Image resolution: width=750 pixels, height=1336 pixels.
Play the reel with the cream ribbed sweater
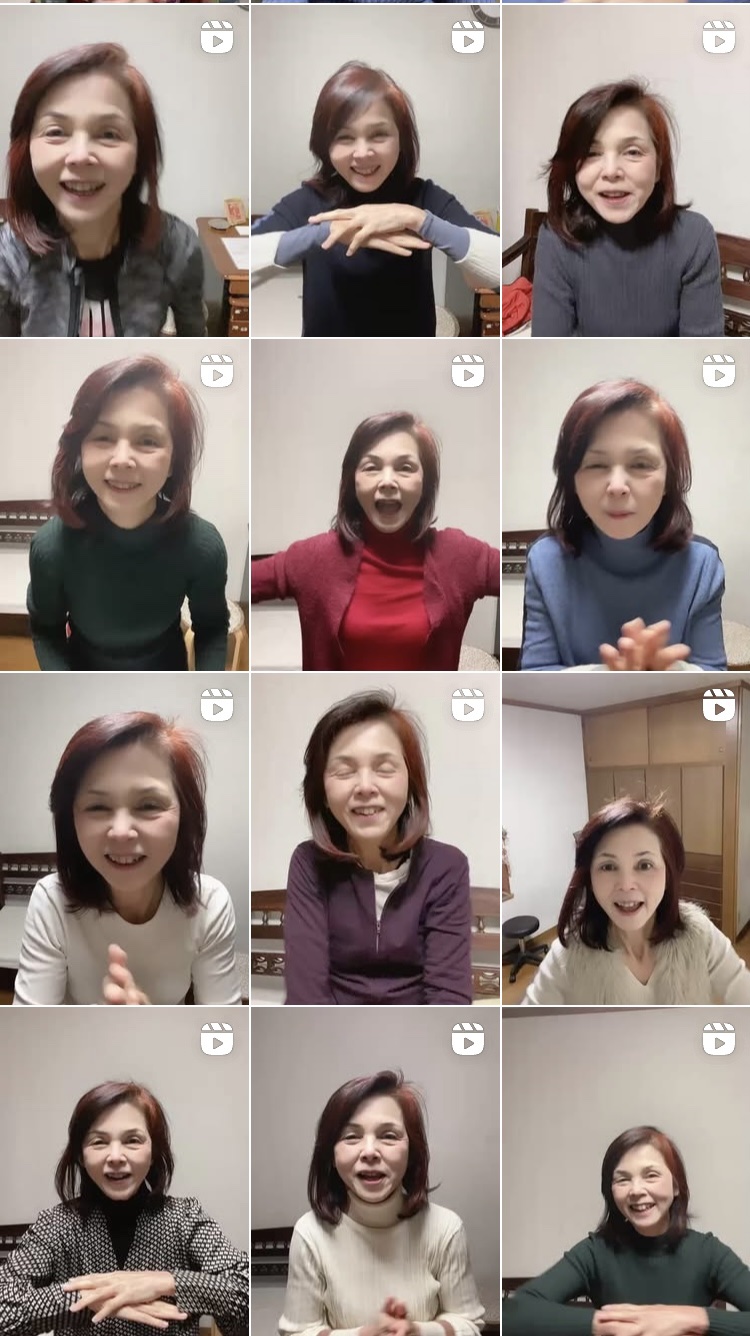tap(375, 1171)
